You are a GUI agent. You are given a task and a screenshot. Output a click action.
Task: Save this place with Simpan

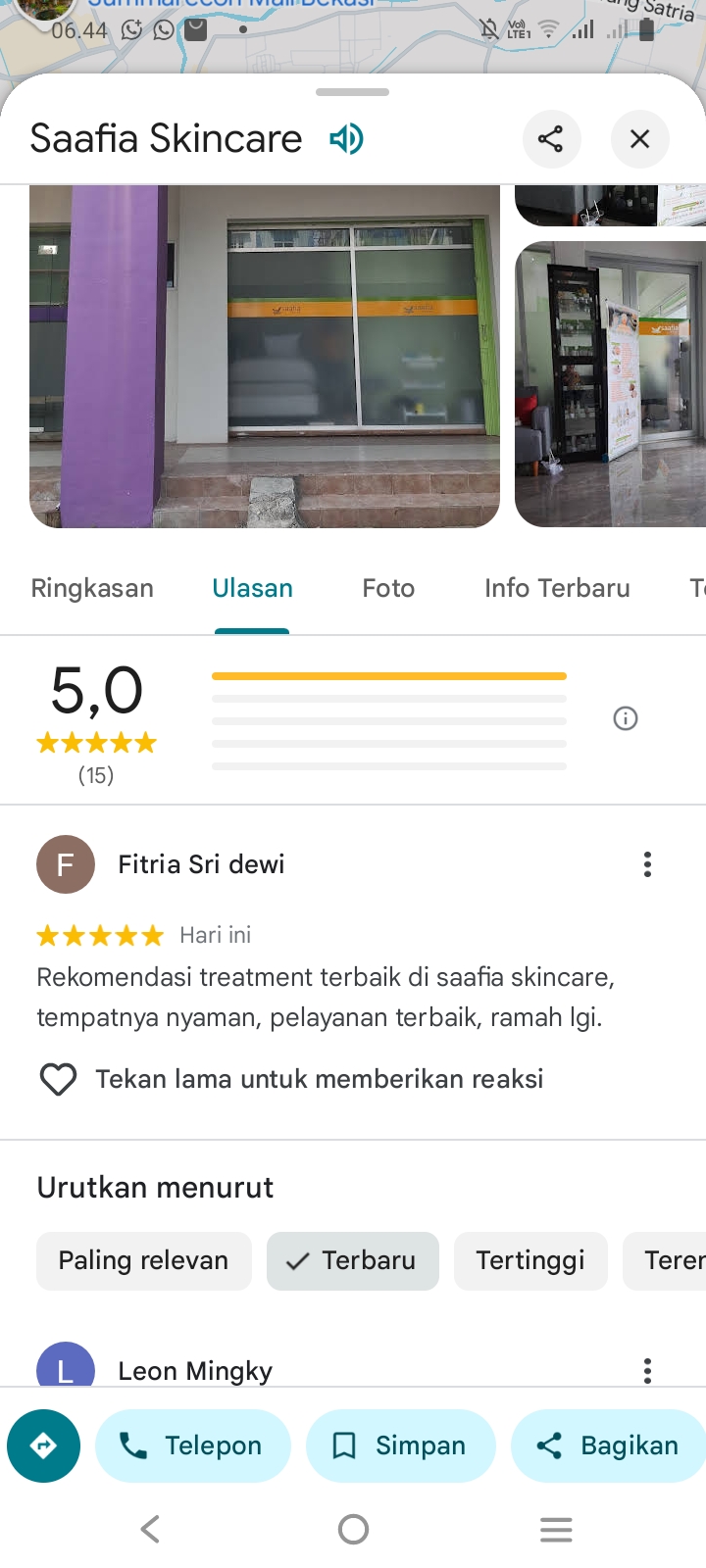click(x=401, y=1445)
